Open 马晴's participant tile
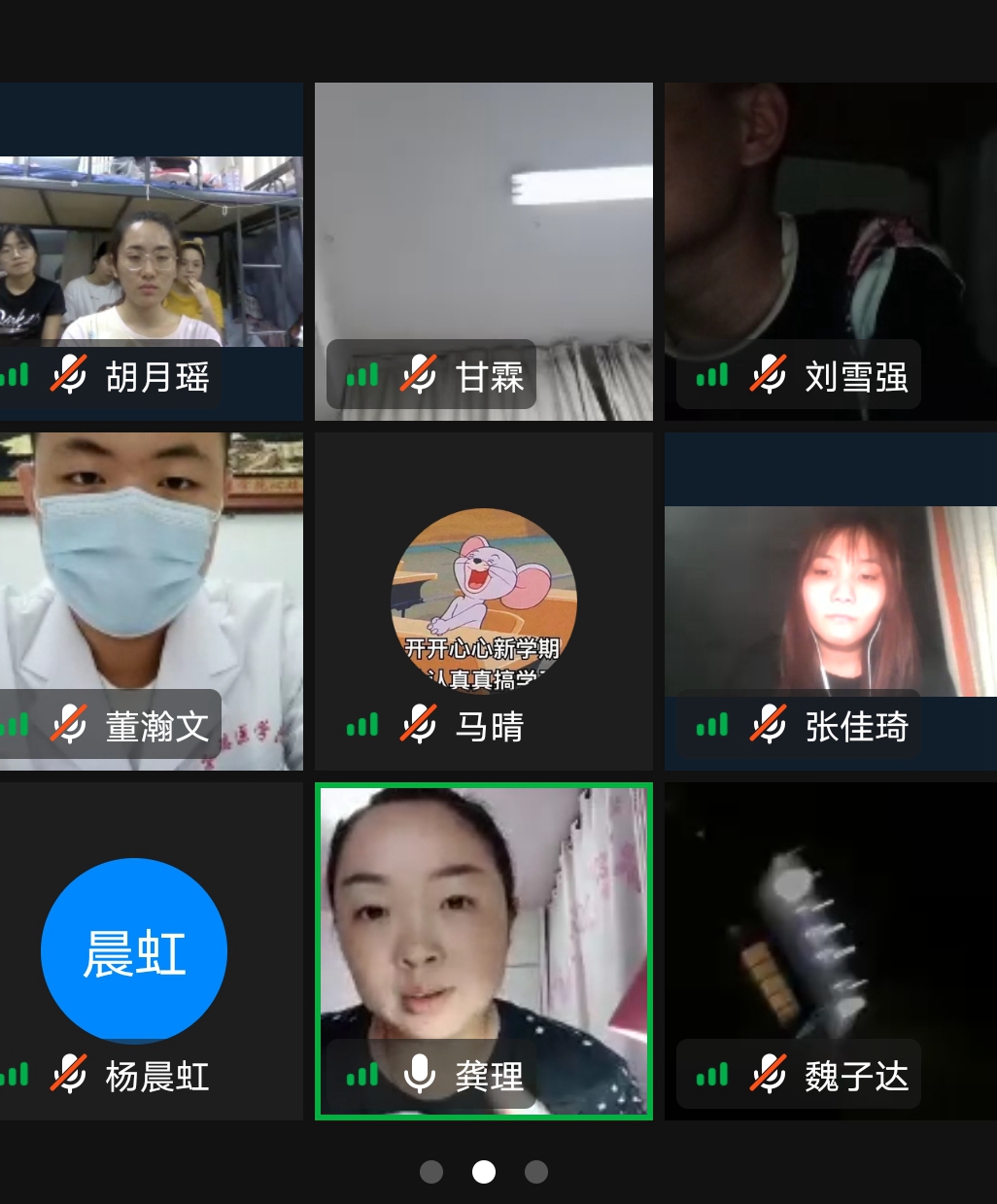 coord(483,601)
